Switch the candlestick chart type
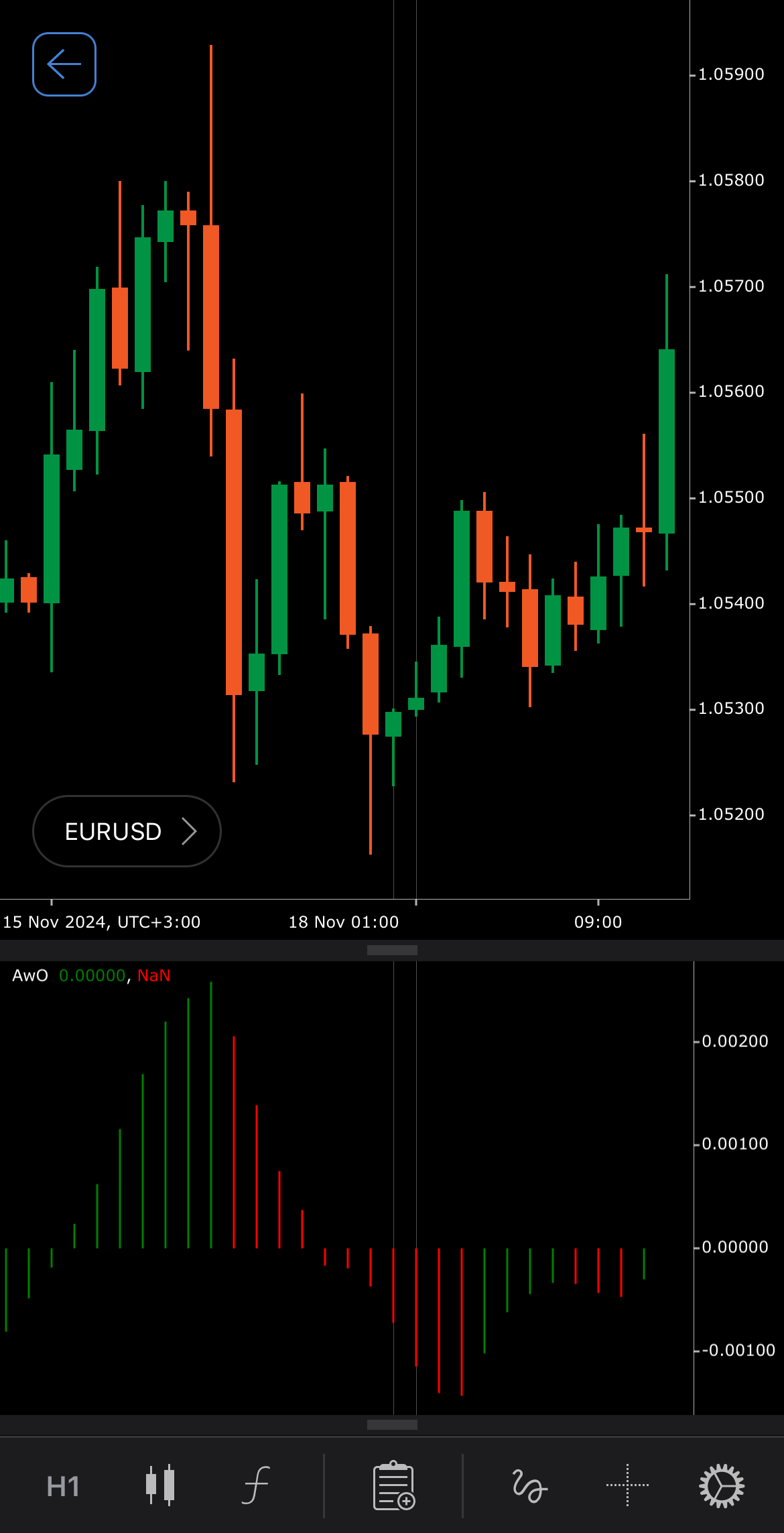Viewport: 784px width, 1533px height. [160, 1485]
